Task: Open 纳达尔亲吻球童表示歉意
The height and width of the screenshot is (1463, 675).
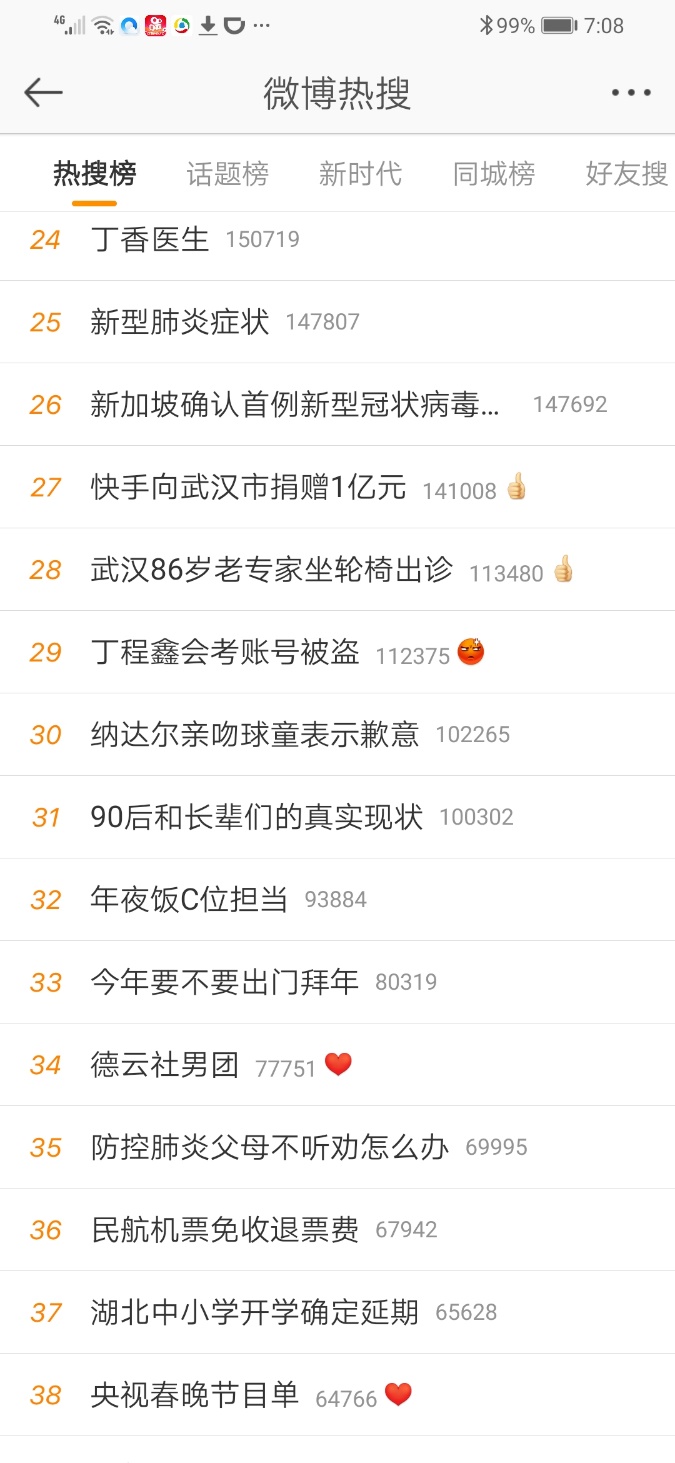Action: [x=255, y=735]
